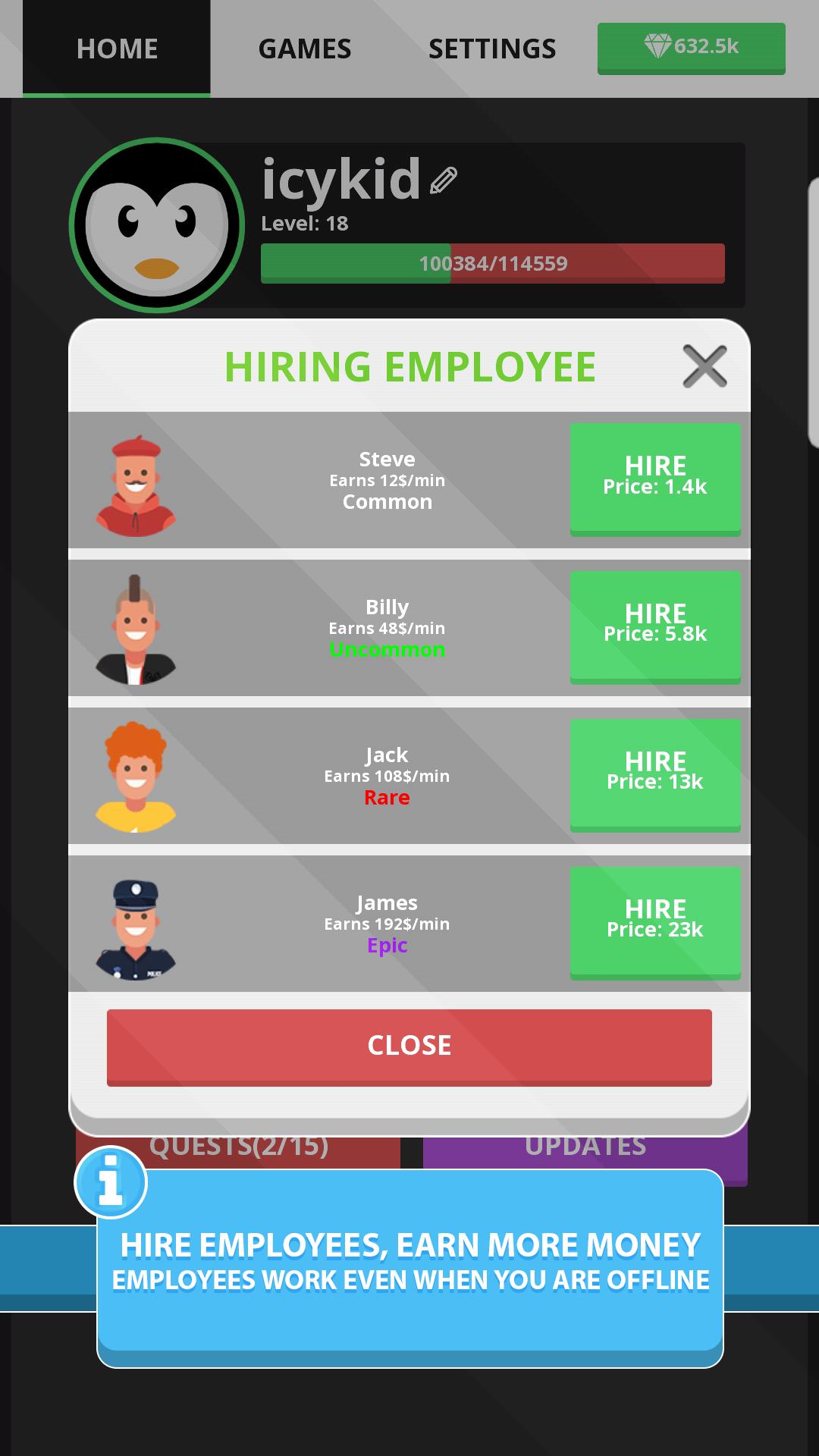Image resolution: width=819 pixels, height=1456 pixels.
Task: Open the 632.5k diamonds balance
Action: (x=691, y=48)
